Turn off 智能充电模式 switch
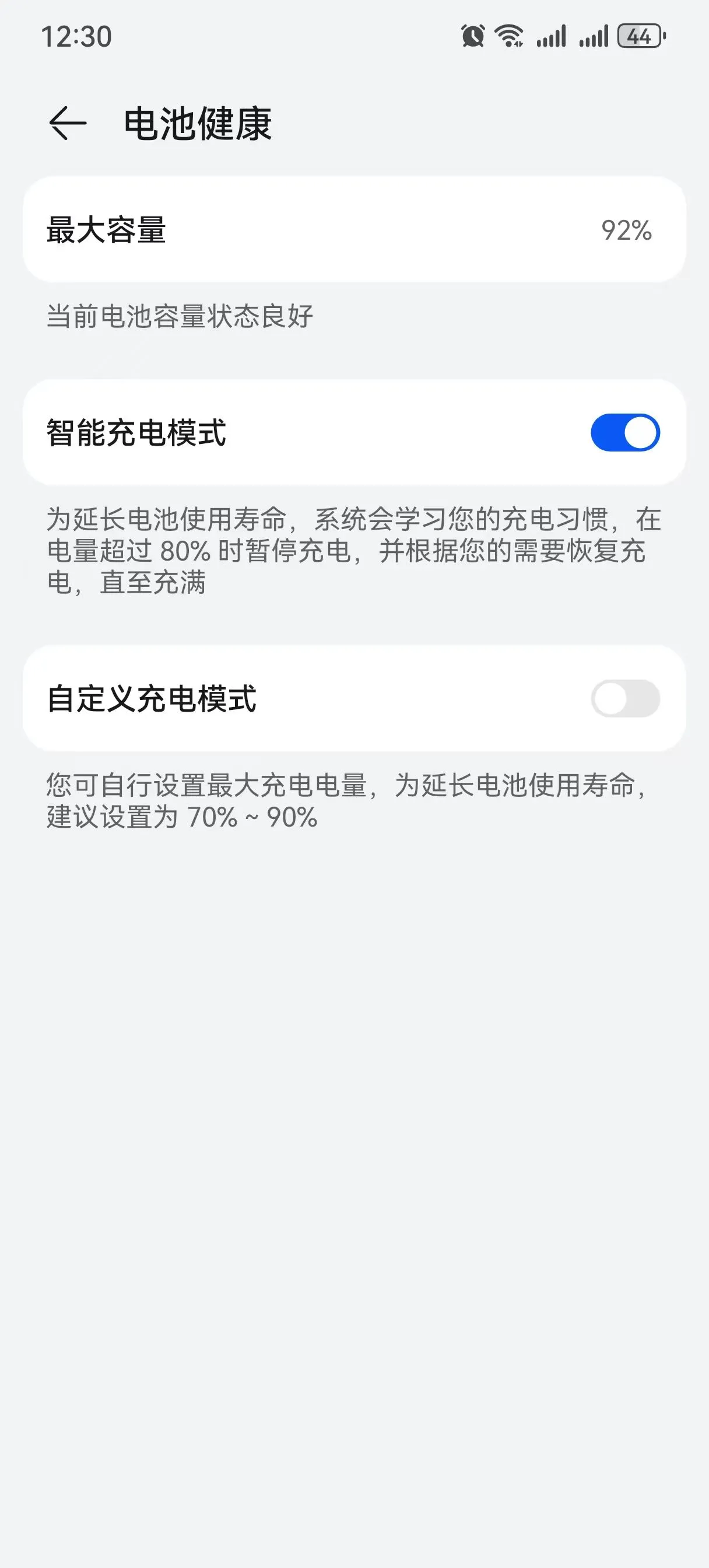This screenshot has height=1568, width=709. (x=625, y=433)
